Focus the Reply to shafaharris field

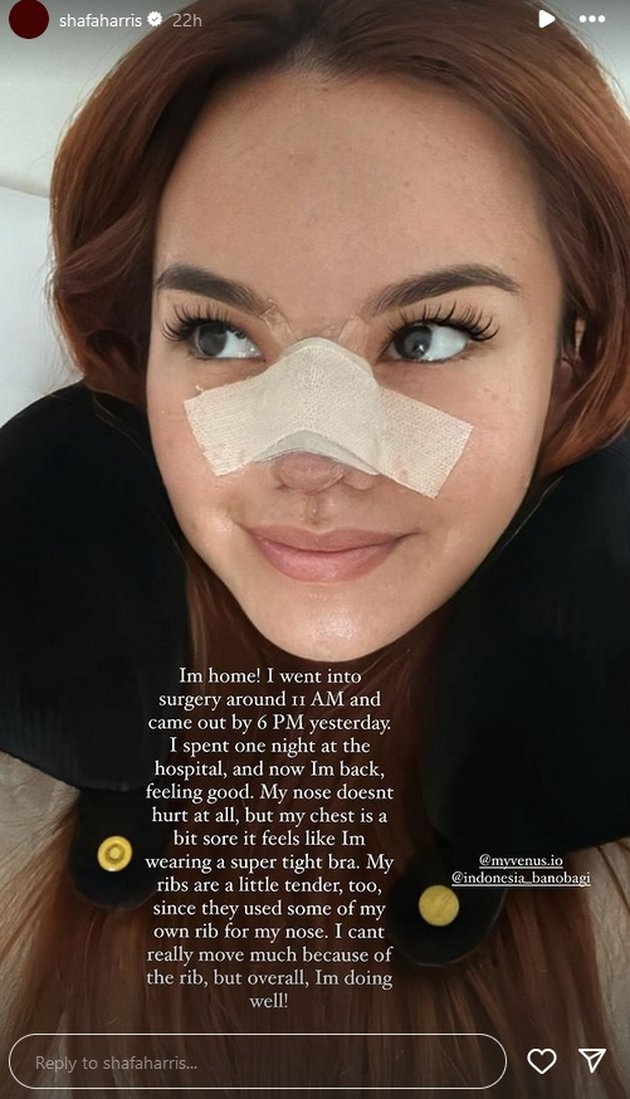coord(258,1062)
